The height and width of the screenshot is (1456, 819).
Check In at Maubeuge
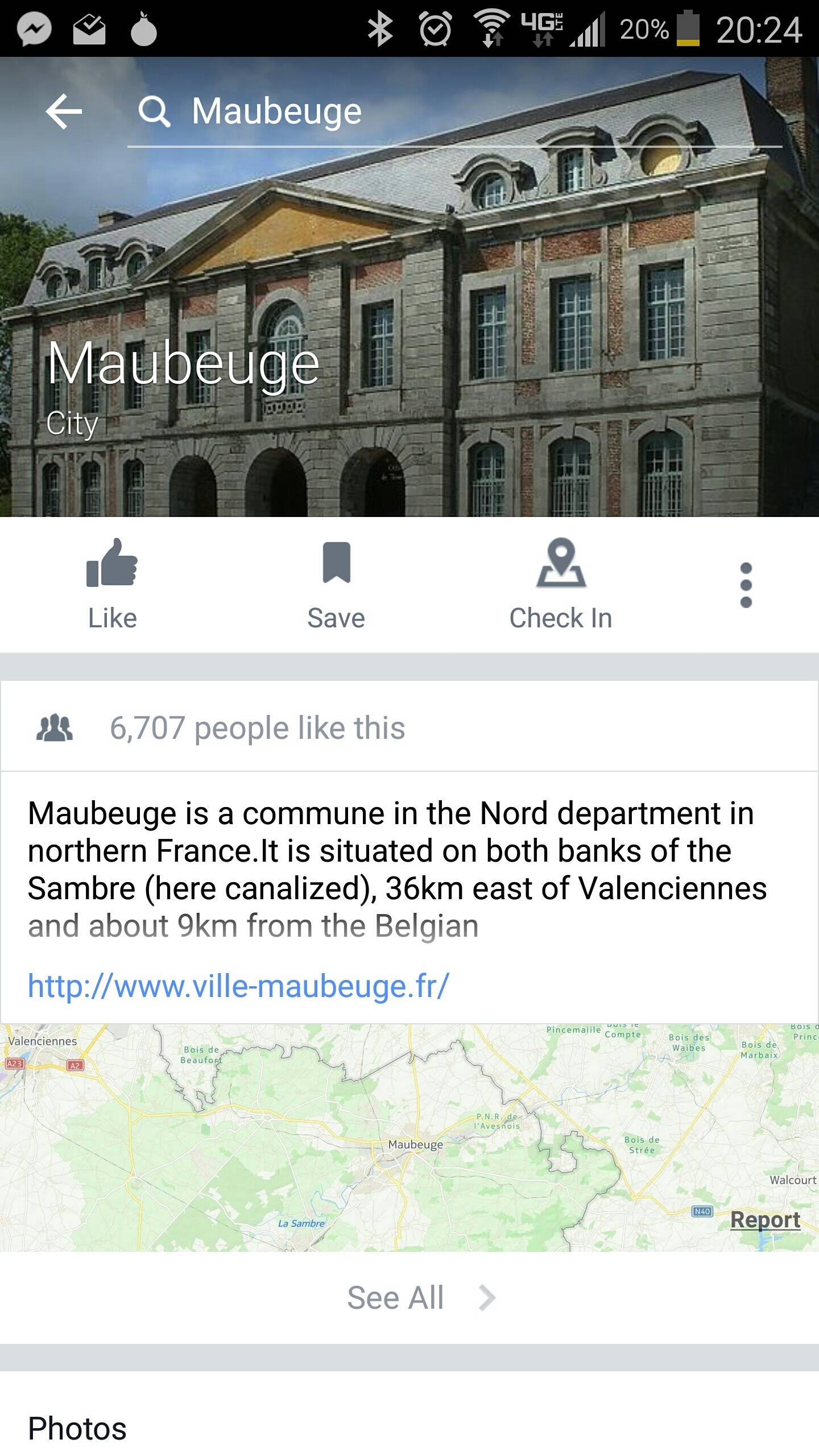point(561,585)
